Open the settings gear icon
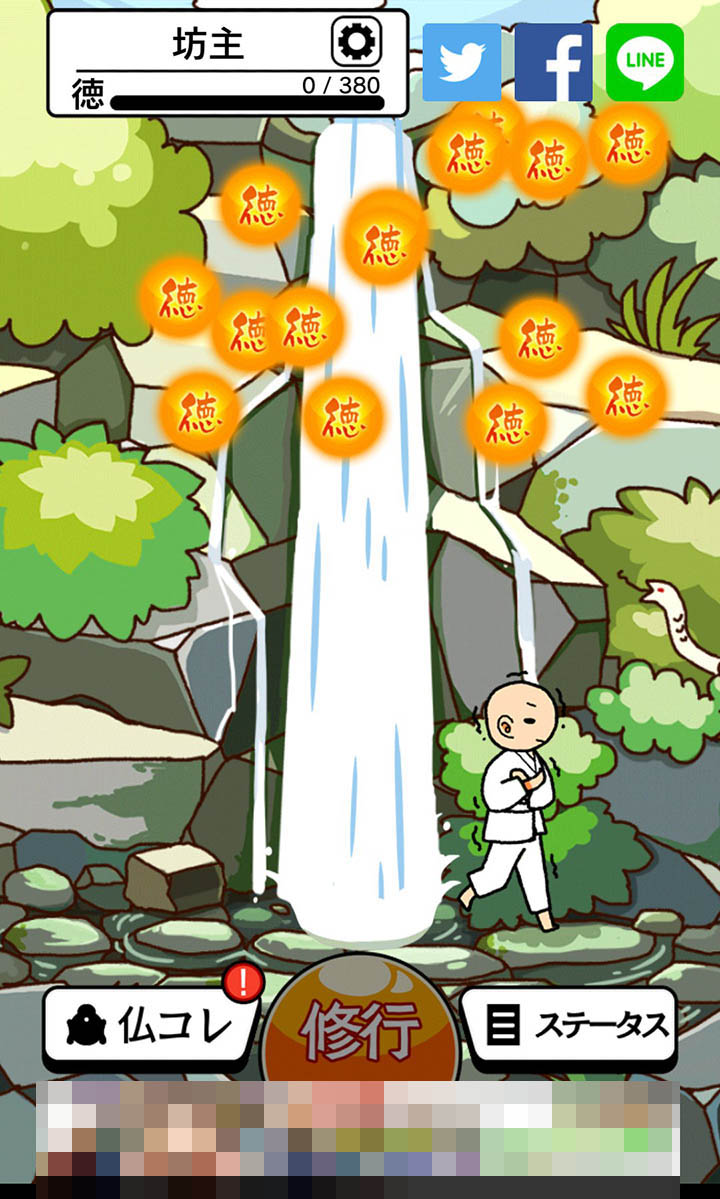 [x=356, y=43]
